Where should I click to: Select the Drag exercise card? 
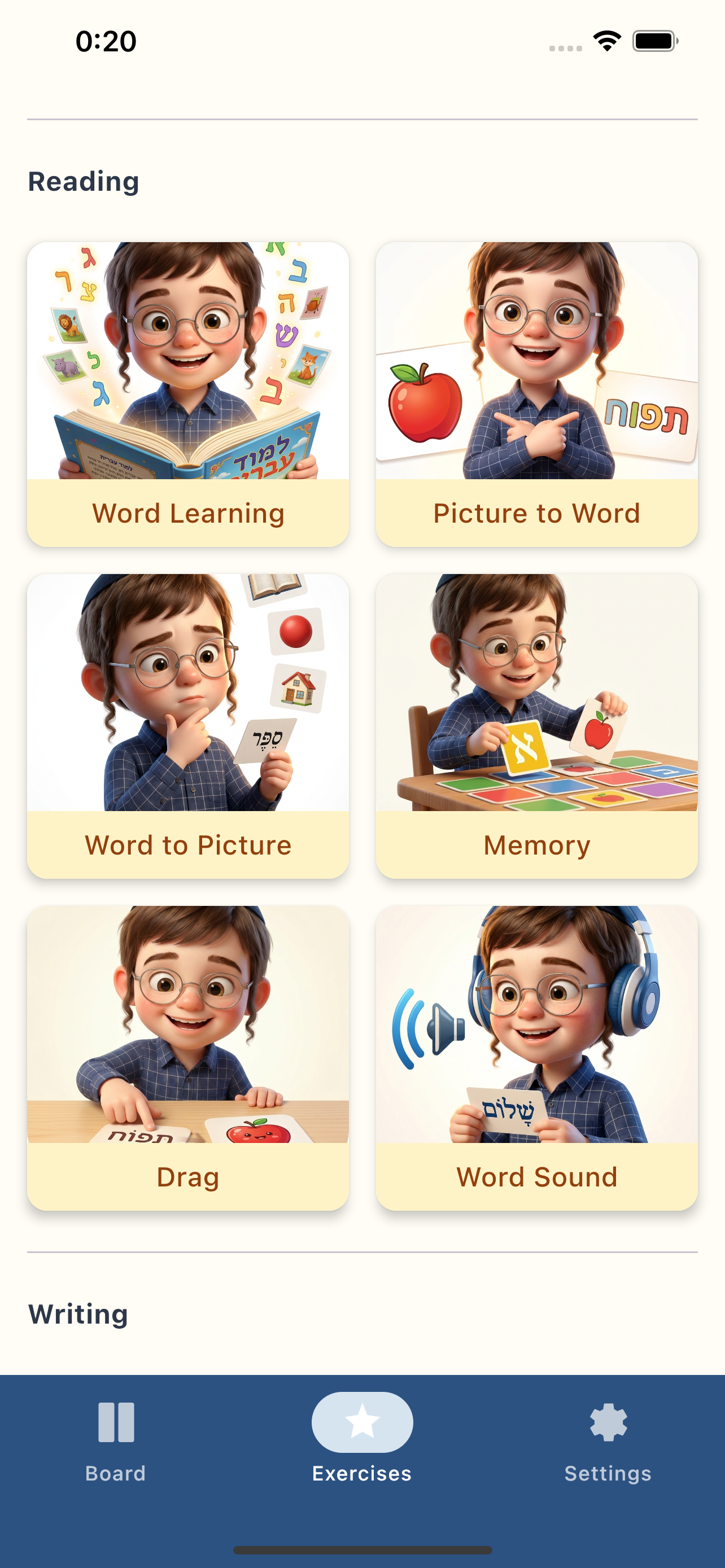pos(187,1057)
